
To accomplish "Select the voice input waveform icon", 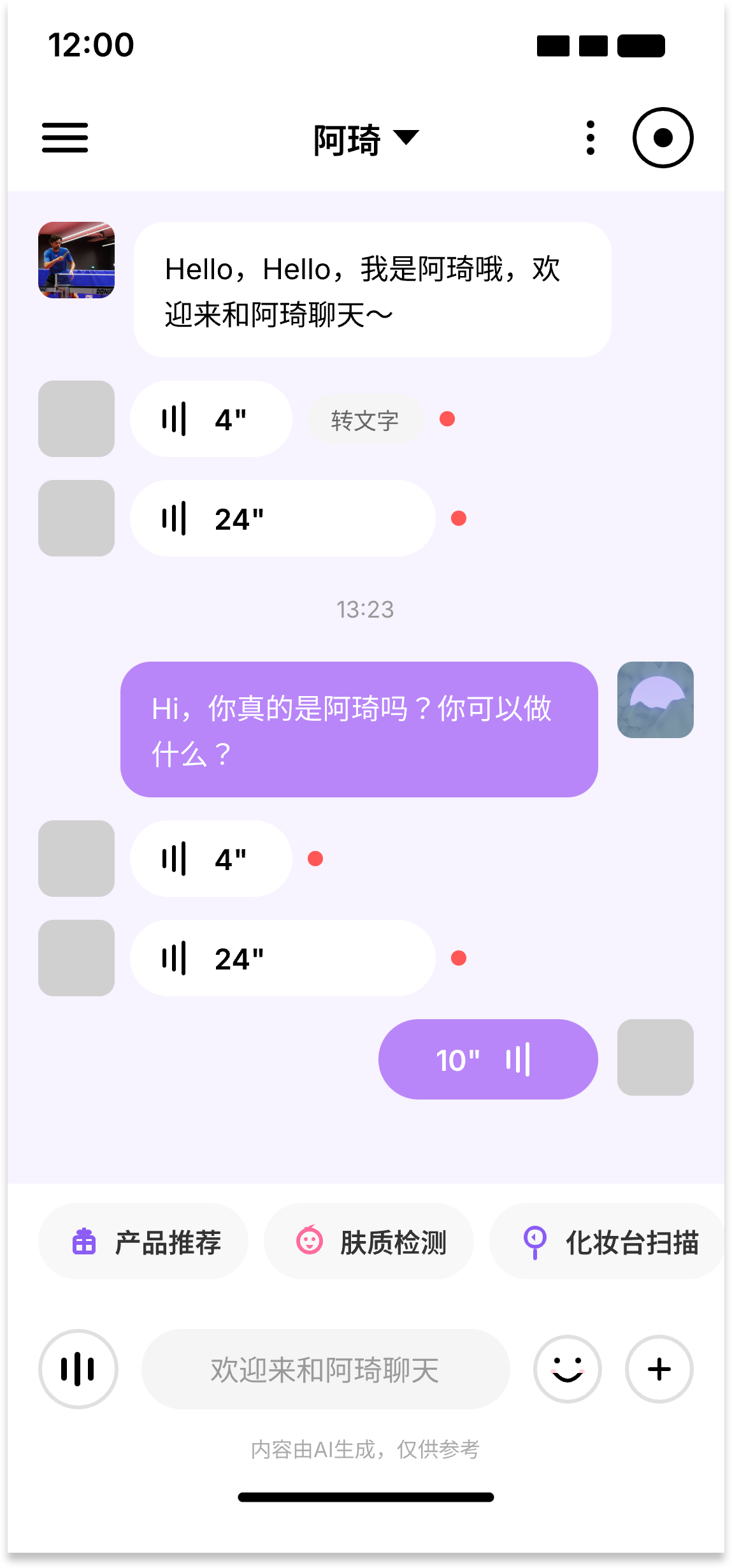I will click(77, 1369).
